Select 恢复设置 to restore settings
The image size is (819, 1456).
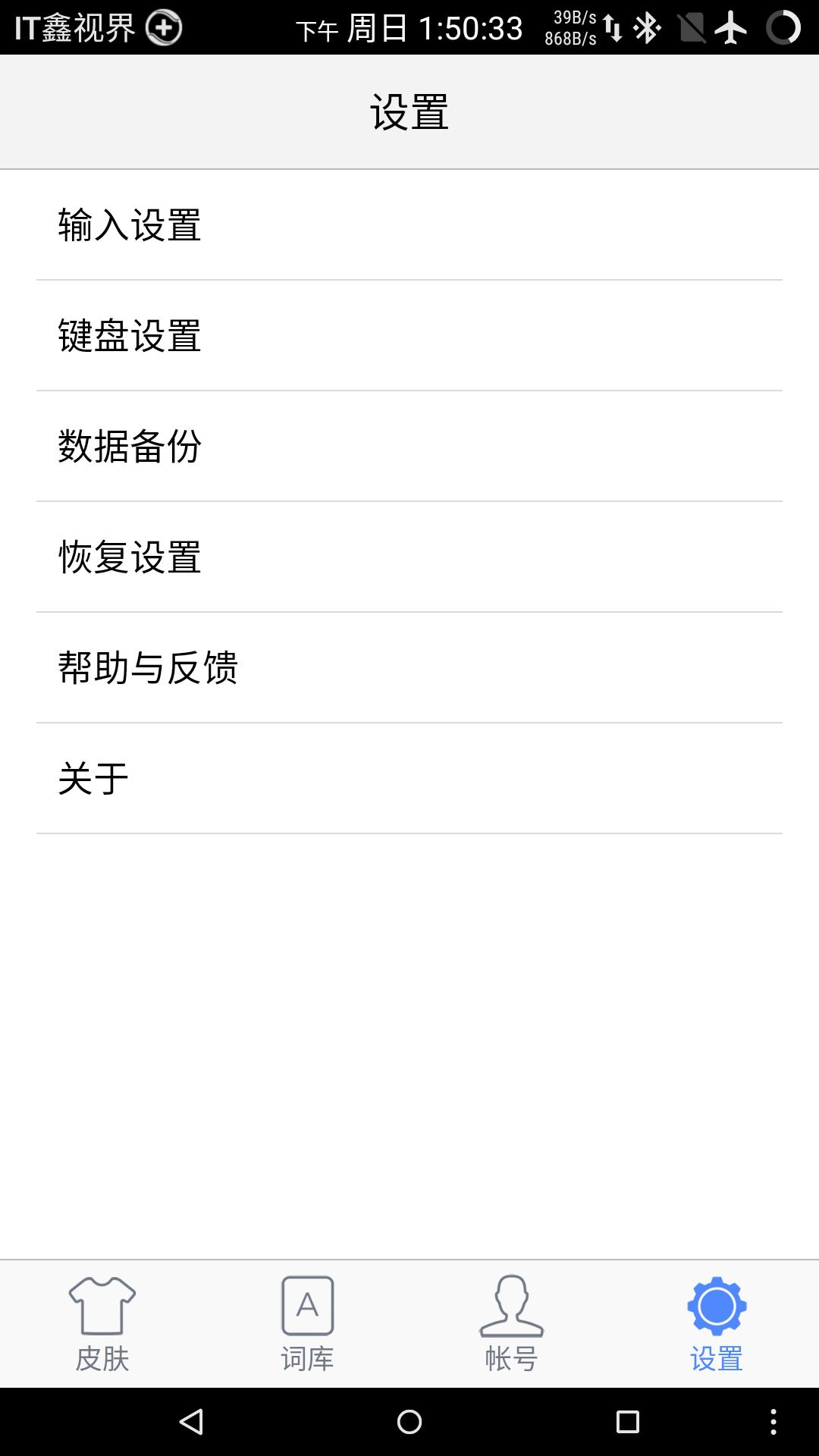point(409,556)
